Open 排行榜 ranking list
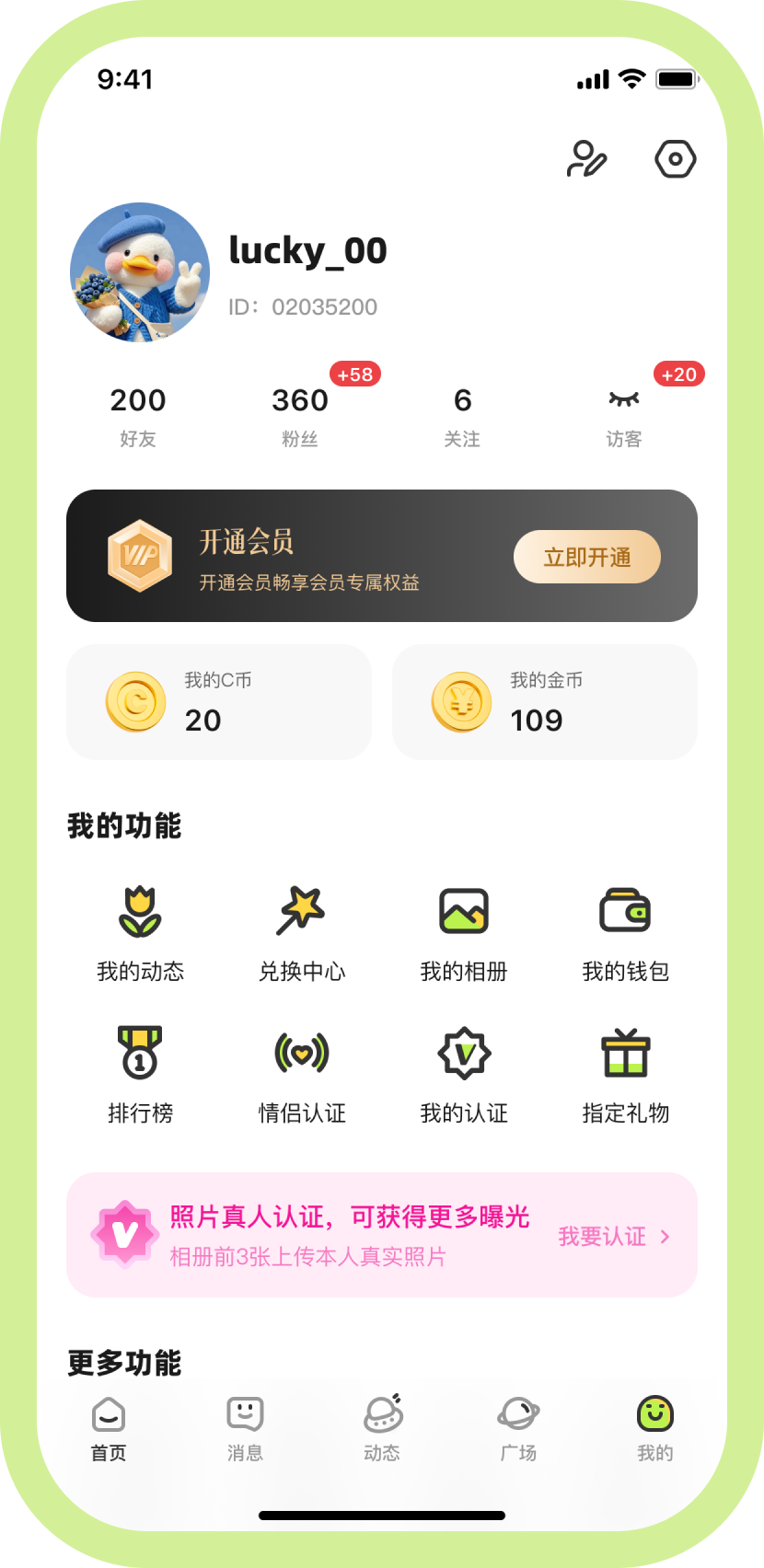Image resolution: width=764 pixels, height=1568 pixels. pyautogui.click(x=139, y=1072)
